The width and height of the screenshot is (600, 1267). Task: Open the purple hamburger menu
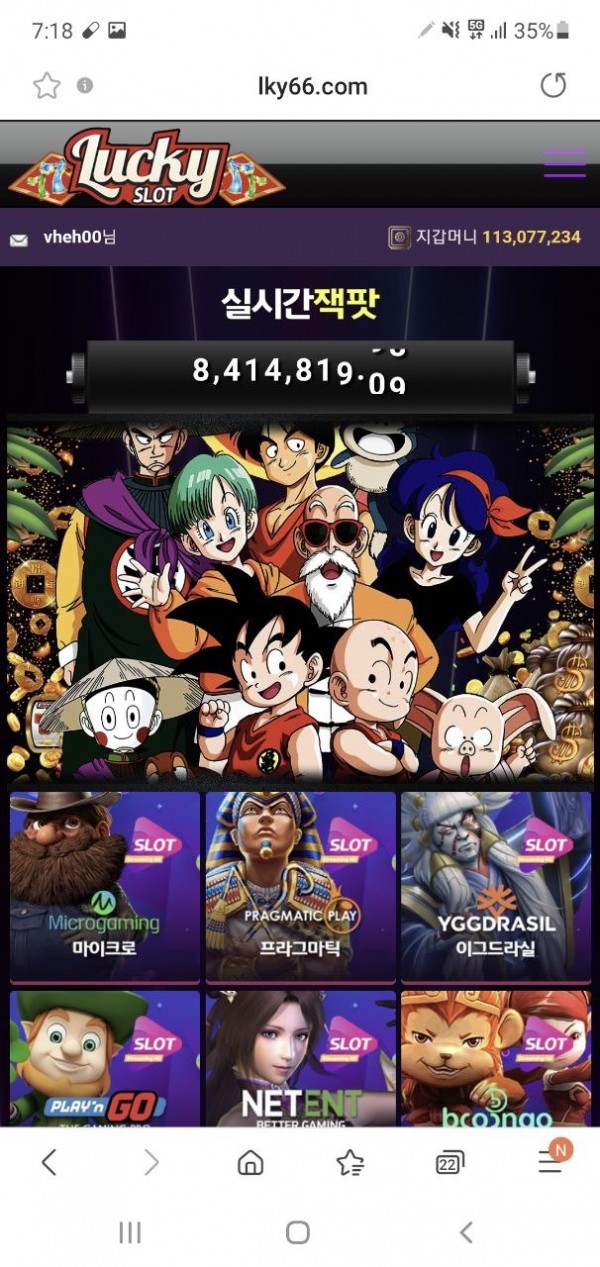(x=565, y=163)
